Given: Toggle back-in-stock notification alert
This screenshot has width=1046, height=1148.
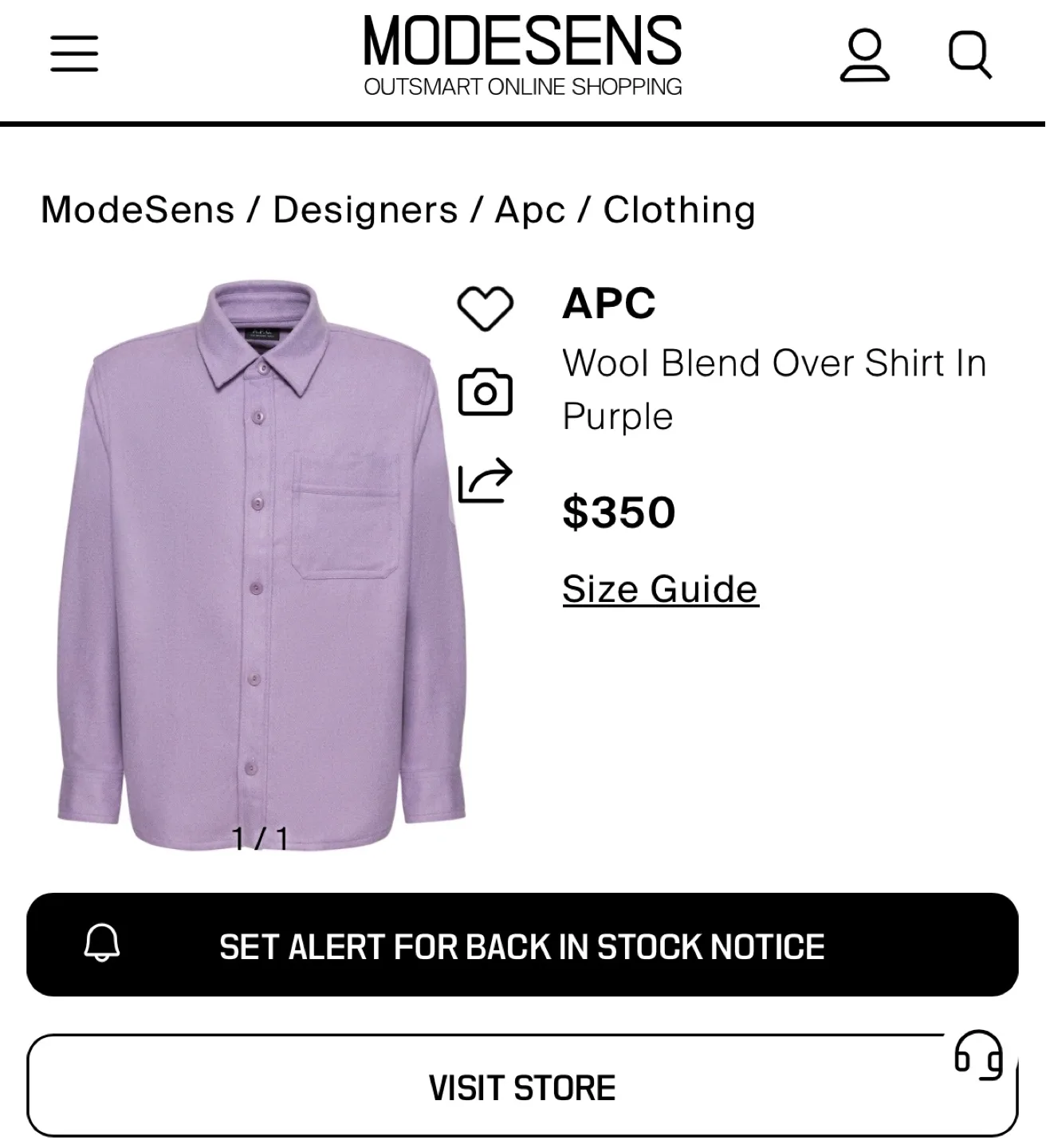Looking at the screenshot, I should coord(522,946).
